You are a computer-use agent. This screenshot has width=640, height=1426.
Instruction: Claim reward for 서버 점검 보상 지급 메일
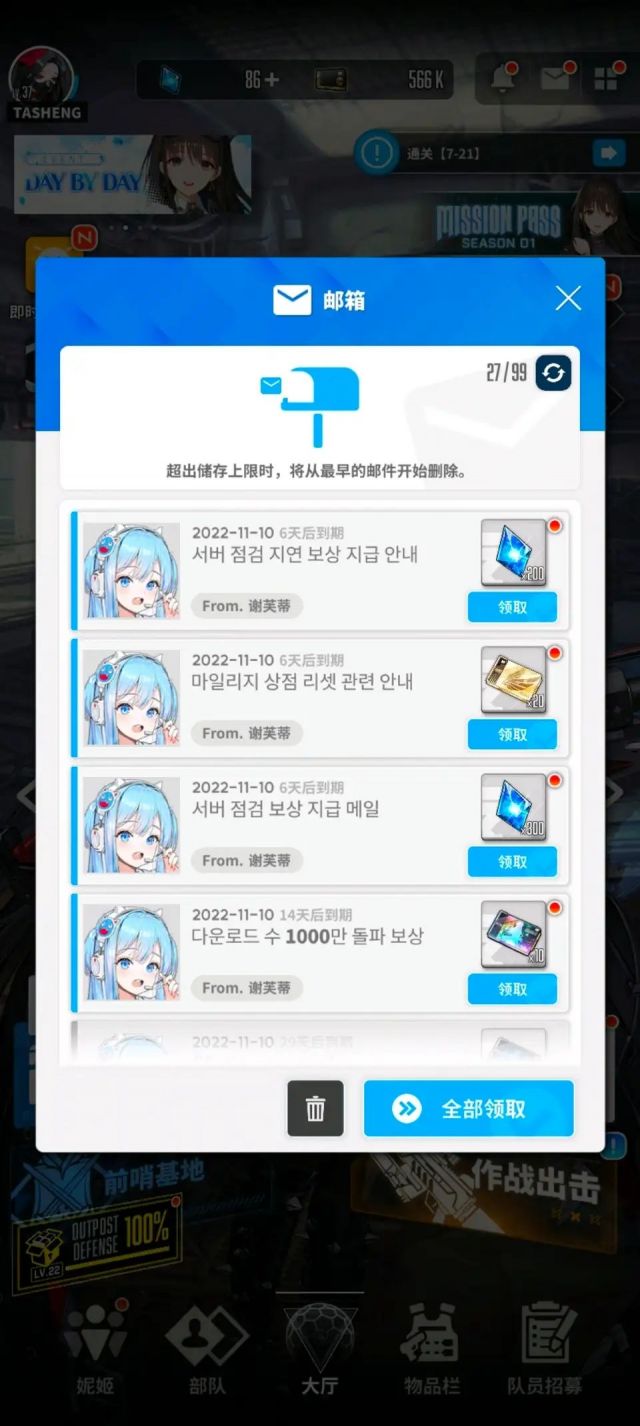coord(512,861)
